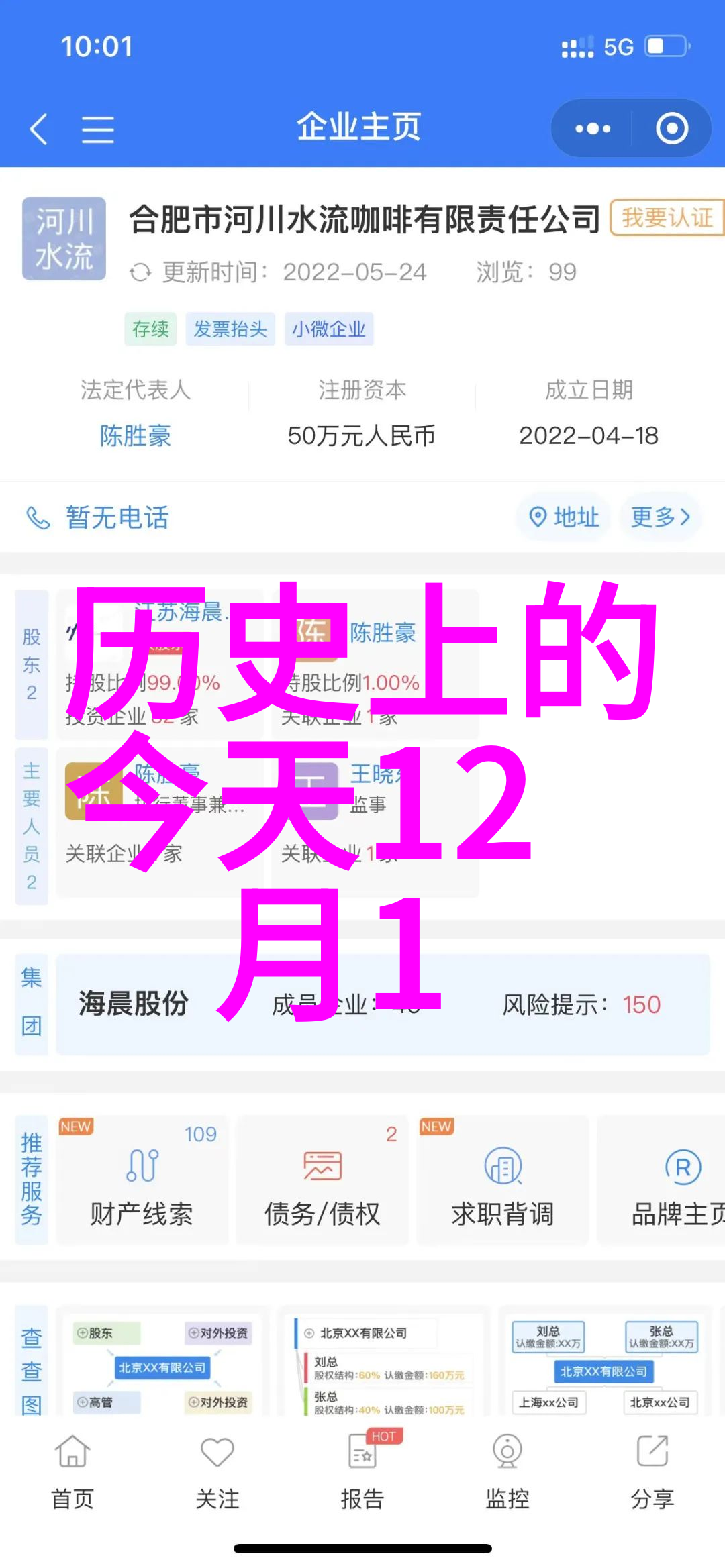View the company 地址
The width and height of the screenshot is (725, 1568).
(x=564, y=517)
